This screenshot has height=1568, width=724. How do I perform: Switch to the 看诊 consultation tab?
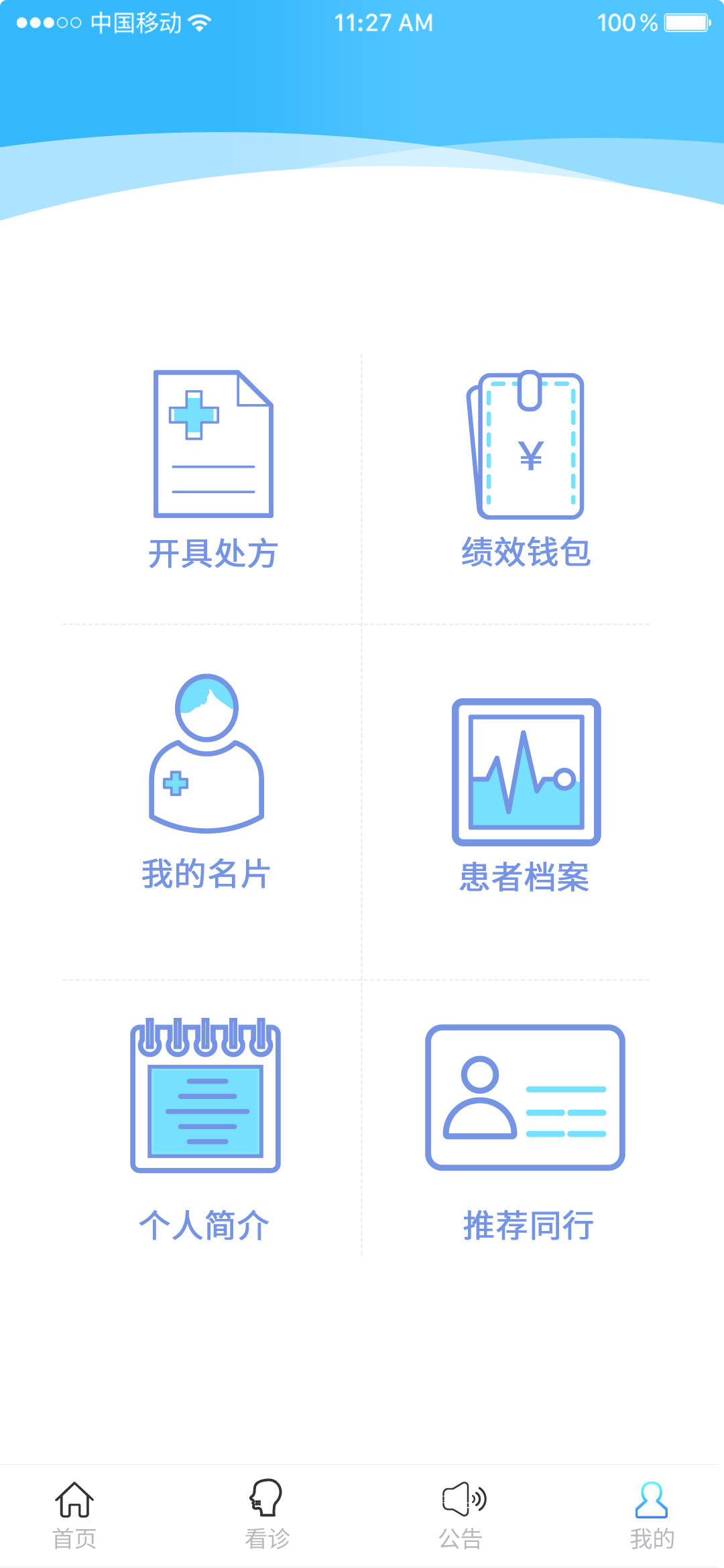267,1516
